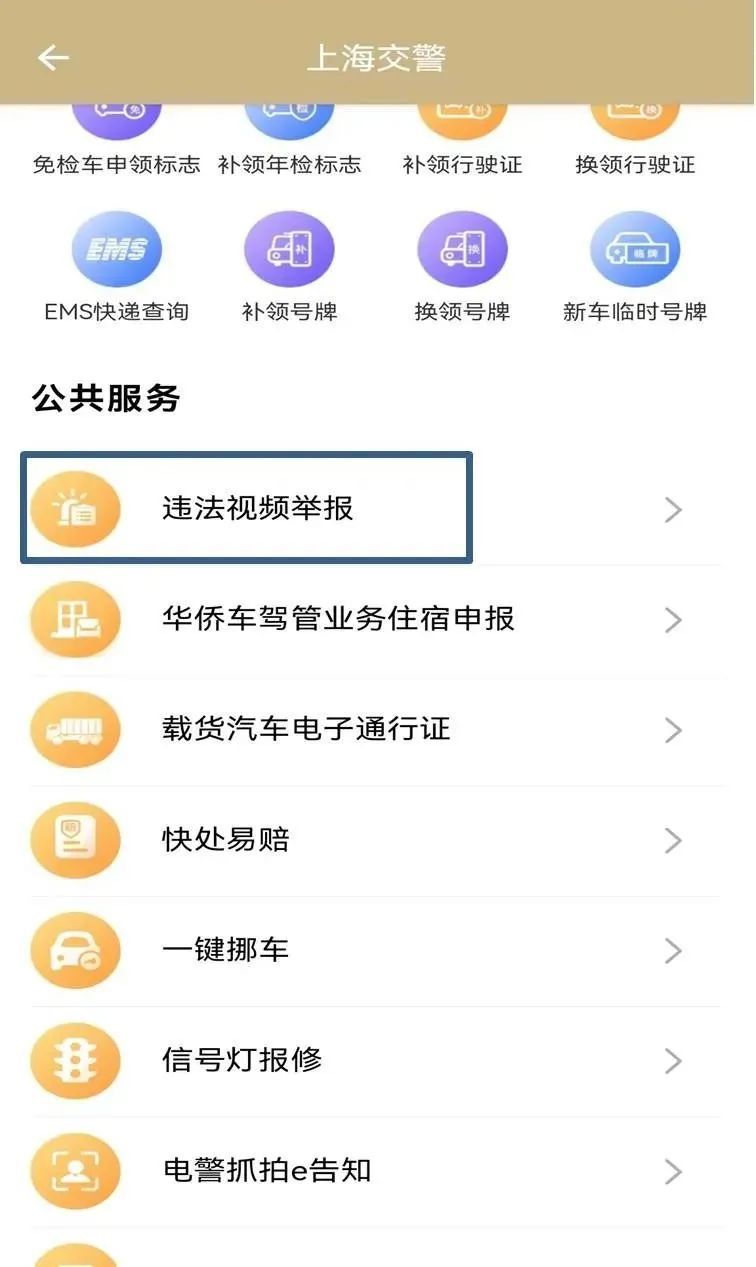Open 电警抓拍e告知
The width and height of the screenshot is (756, 1267).
click(x=376, y=1171)
